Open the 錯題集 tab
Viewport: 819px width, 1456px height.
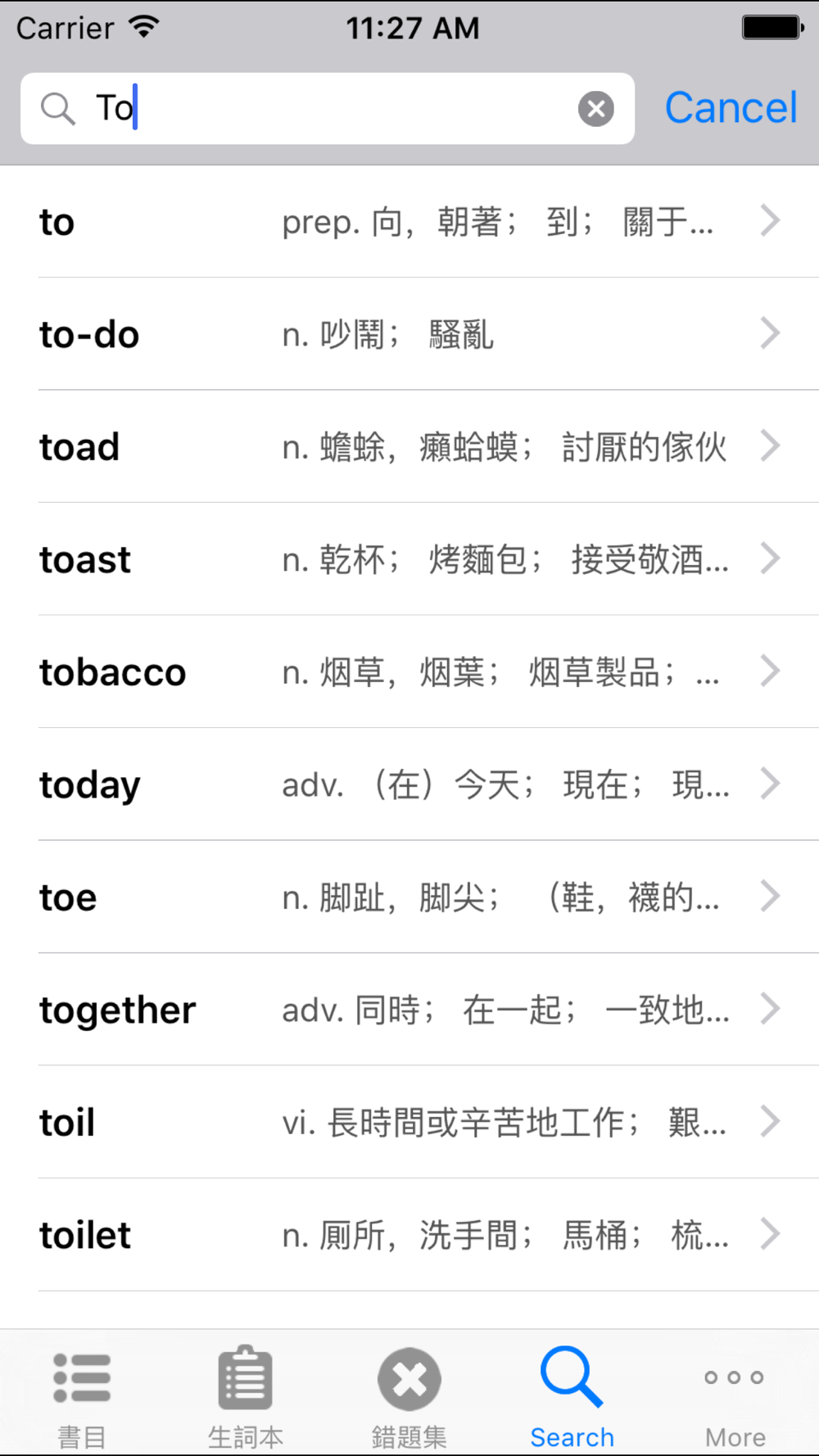click(x=409, y=1395)
